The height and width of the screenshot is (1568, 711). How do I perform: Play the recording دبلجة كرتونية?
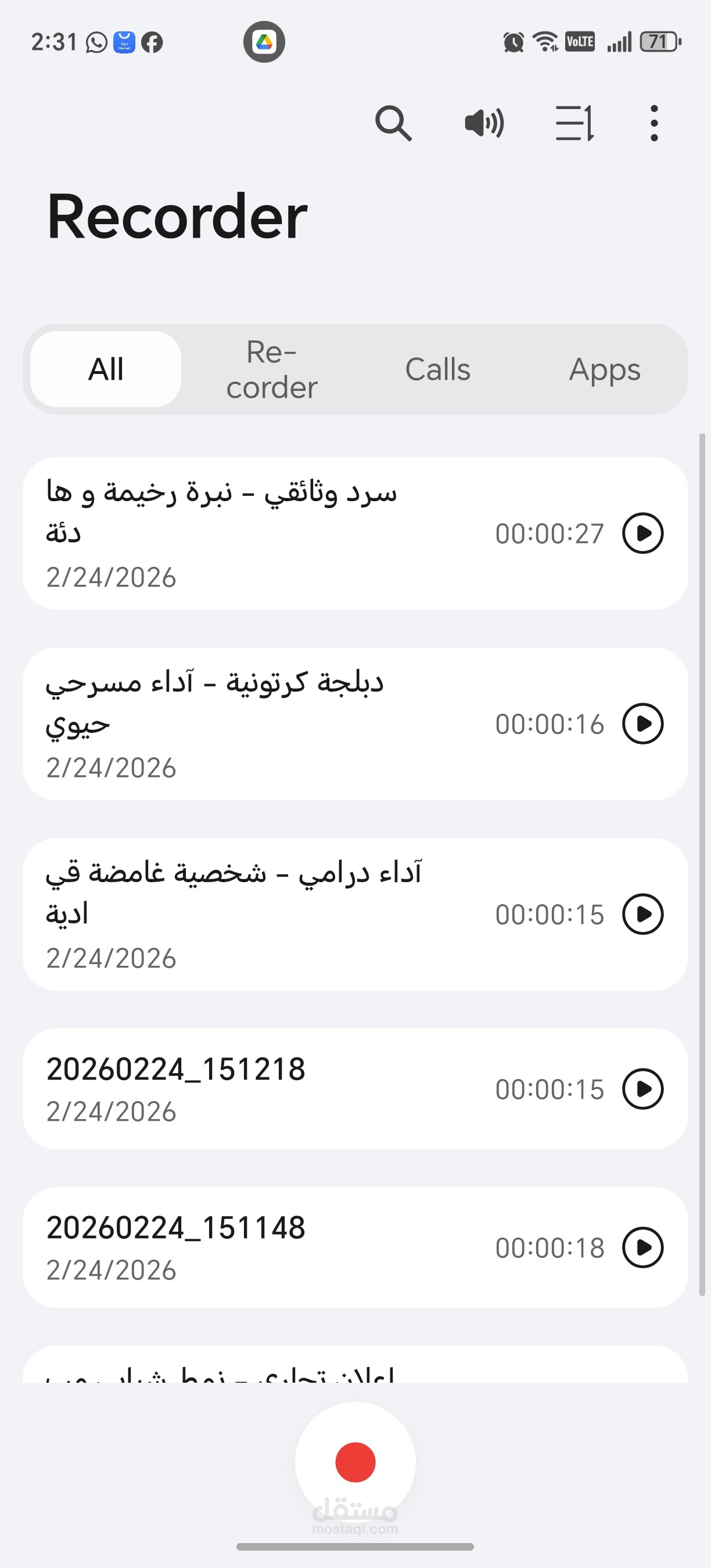click(643, 724)
